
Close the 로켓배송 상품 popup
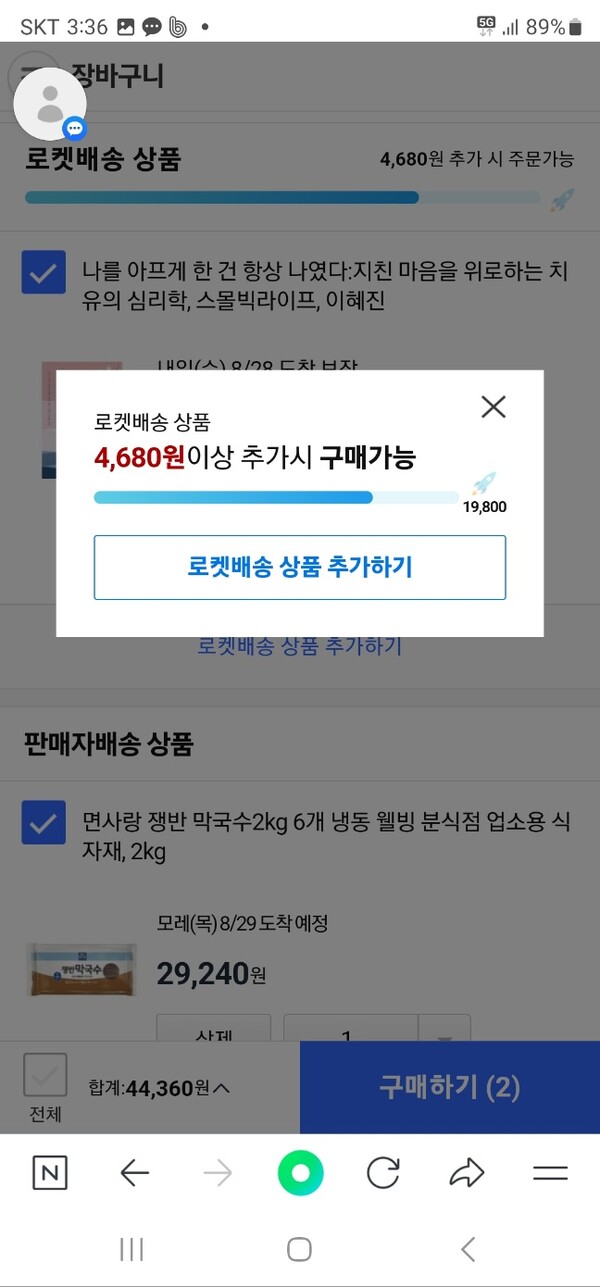pos(493,407)
